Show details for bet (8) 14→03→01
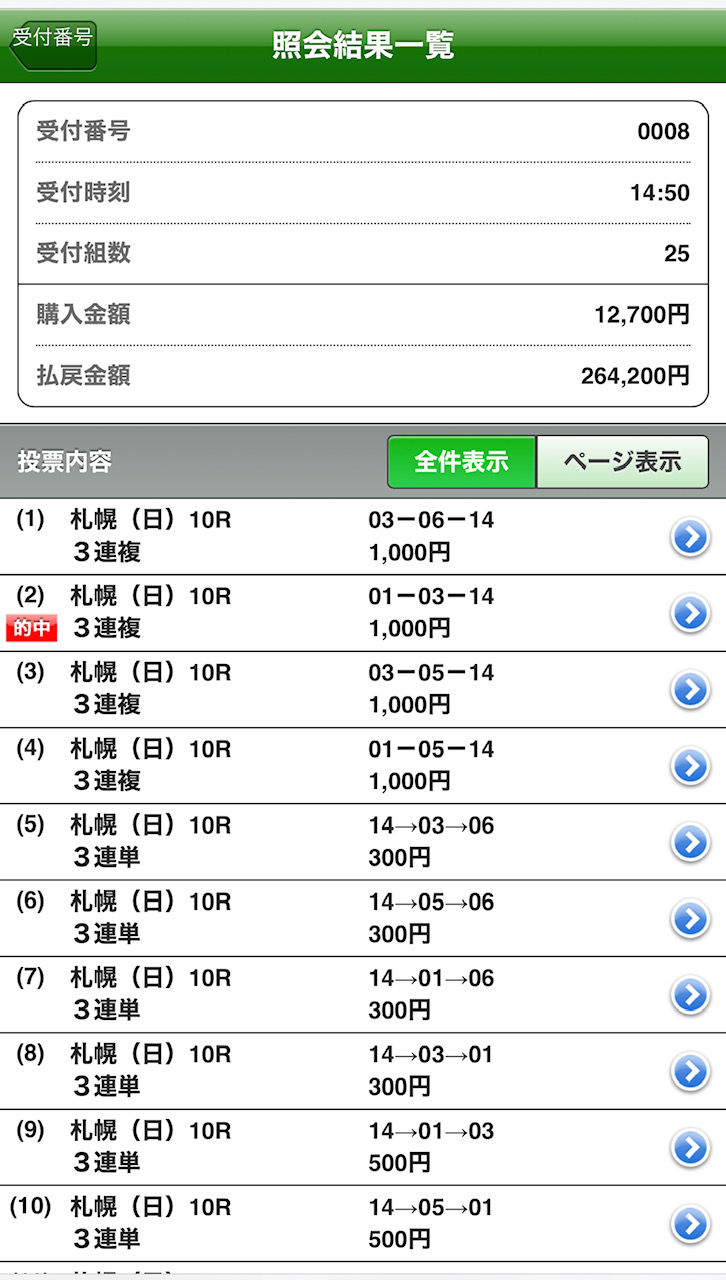 (690, 1071)
